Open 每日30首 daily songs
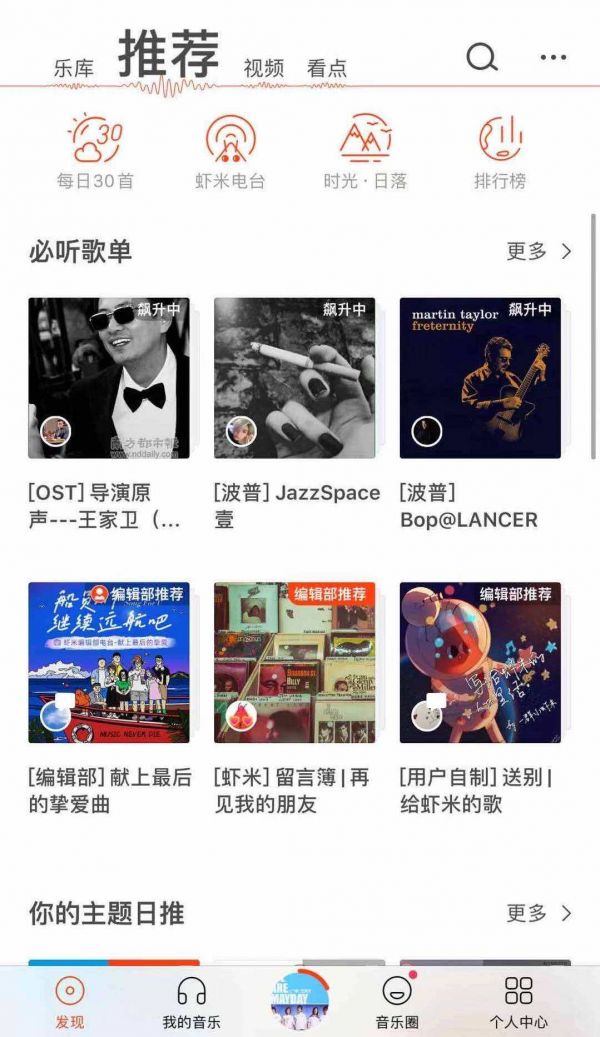This screenshot has height=1037, width=600. pyautogui.click(x=95, y=151)
